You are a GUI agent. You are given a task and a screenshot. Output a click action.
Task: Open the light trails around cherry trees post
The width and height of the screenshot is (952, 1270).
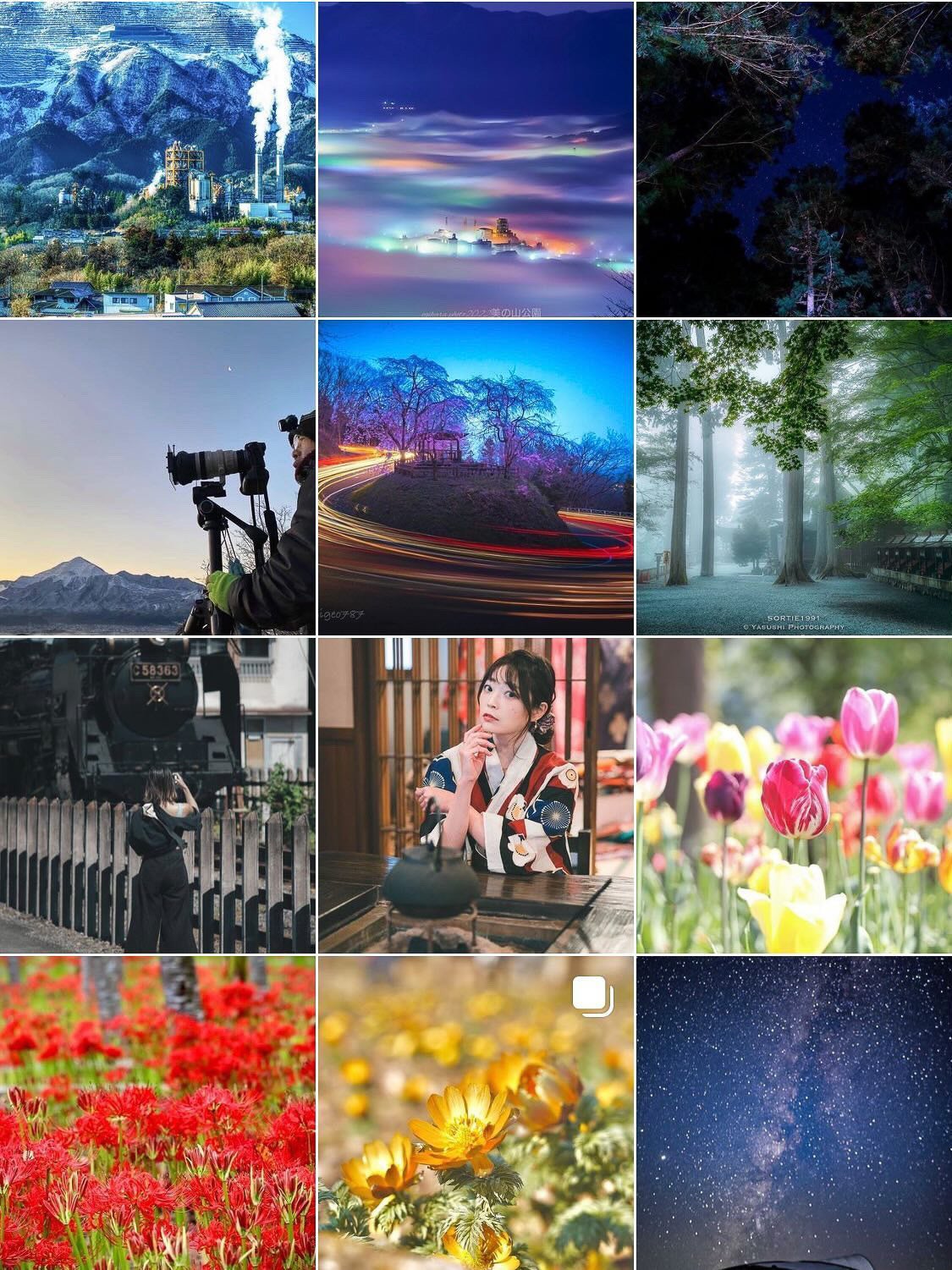476,477
